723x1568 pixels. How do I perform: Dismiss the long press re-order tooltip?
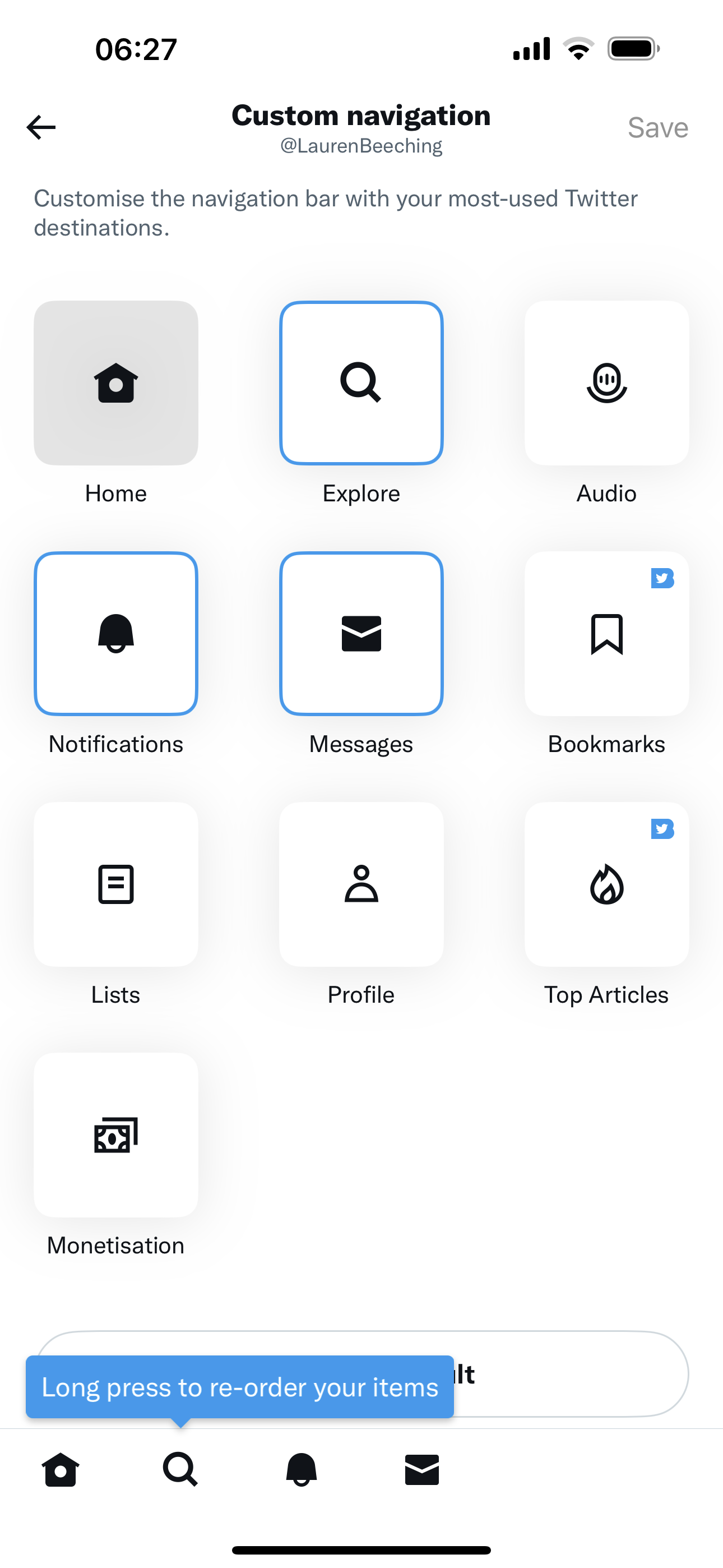pyautogui.click(x=240, y=1387)
